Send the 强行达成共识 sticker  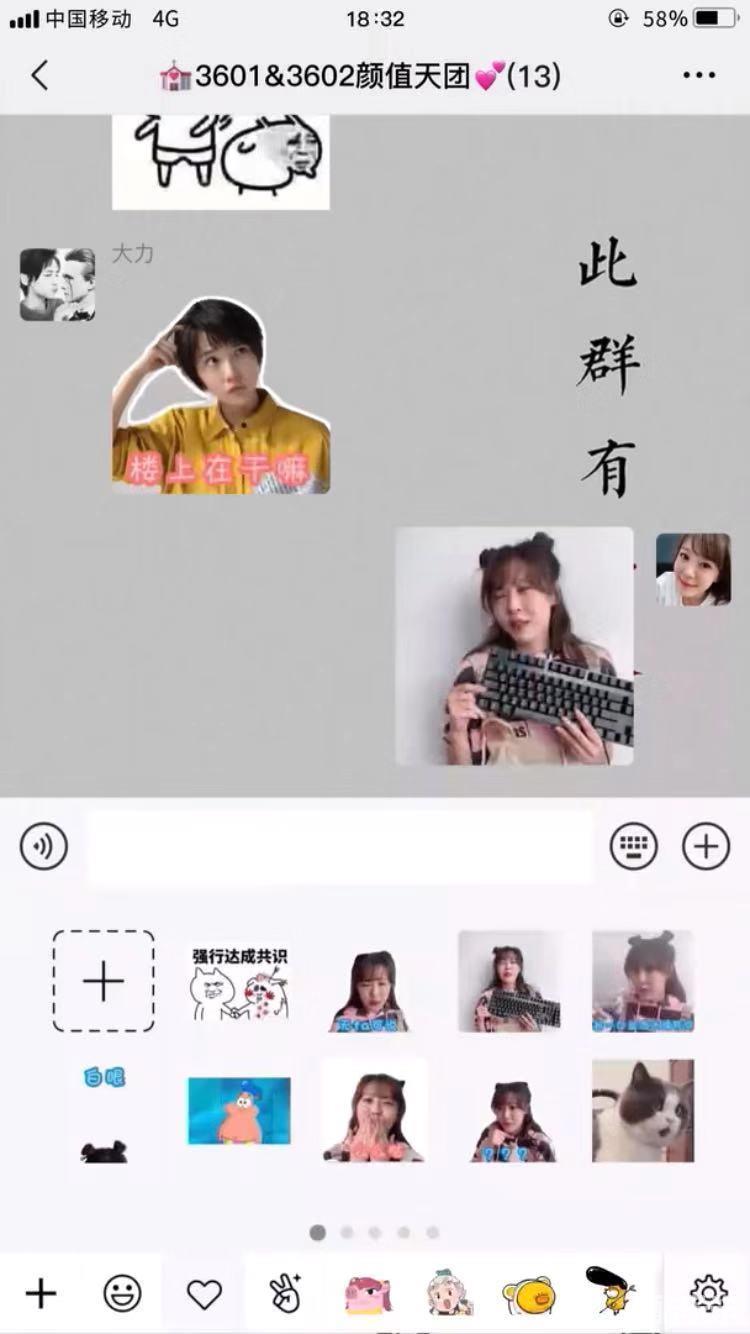click(240, 983)
